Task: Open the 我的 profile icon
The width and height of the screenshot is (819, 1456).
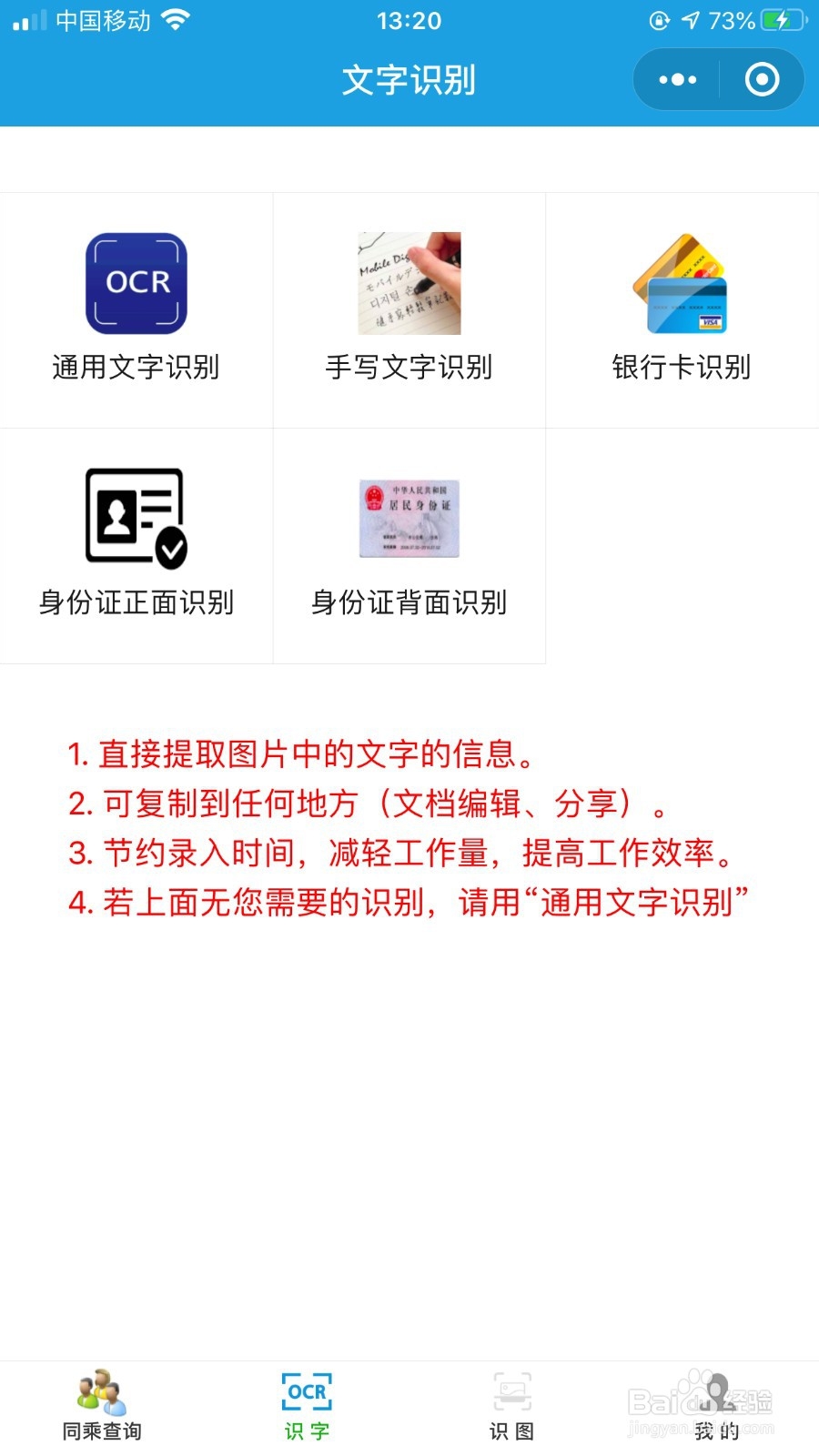Action: 716,1390
